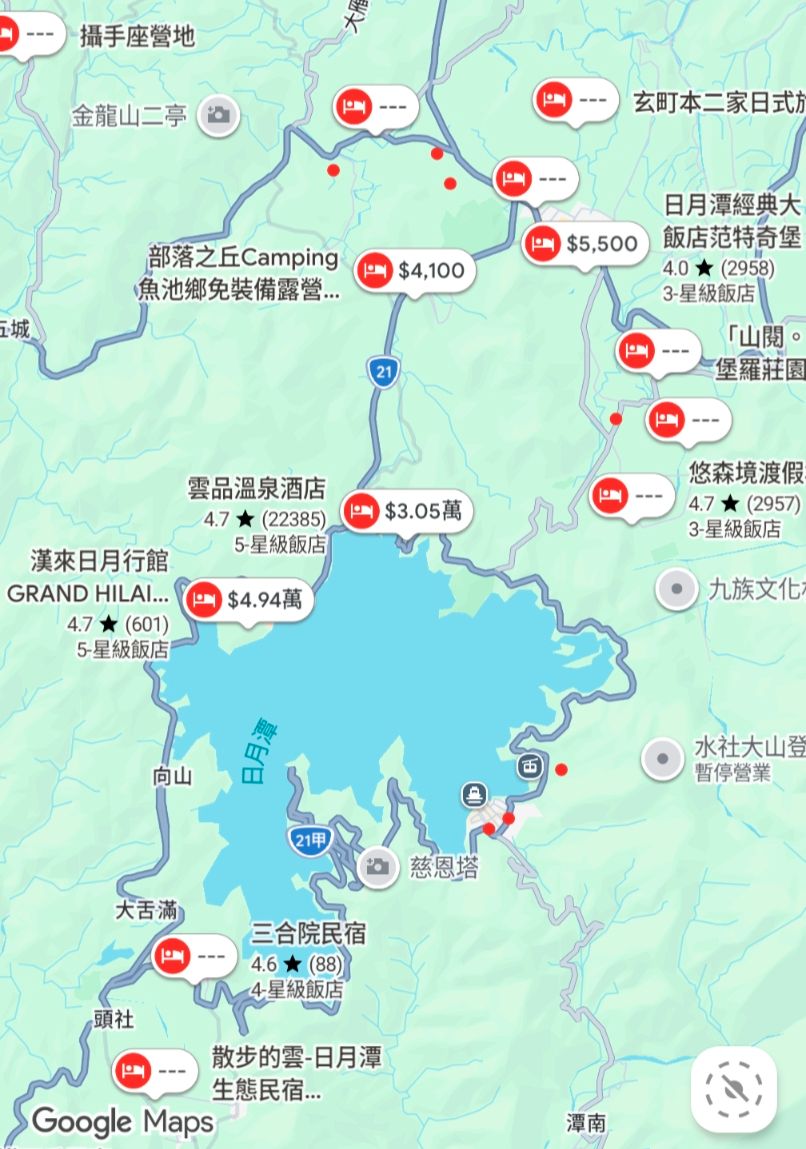The height and width of the screenshot is (1149, 806).
Task: Select the $5,500 hotel marker
Action: click(x=585, y=244)
